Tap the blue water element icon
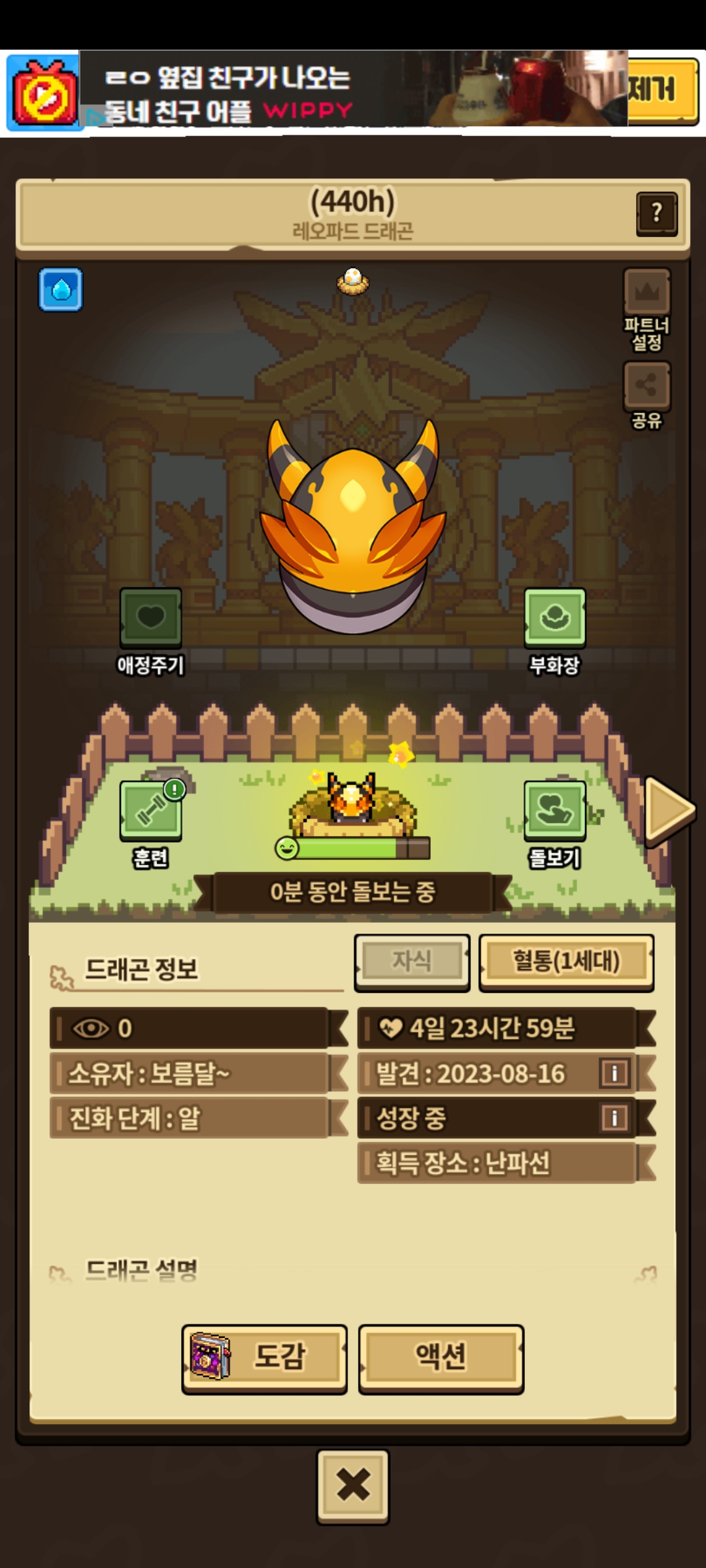This screenshot has height=1568, width=706. coord(60,289)
